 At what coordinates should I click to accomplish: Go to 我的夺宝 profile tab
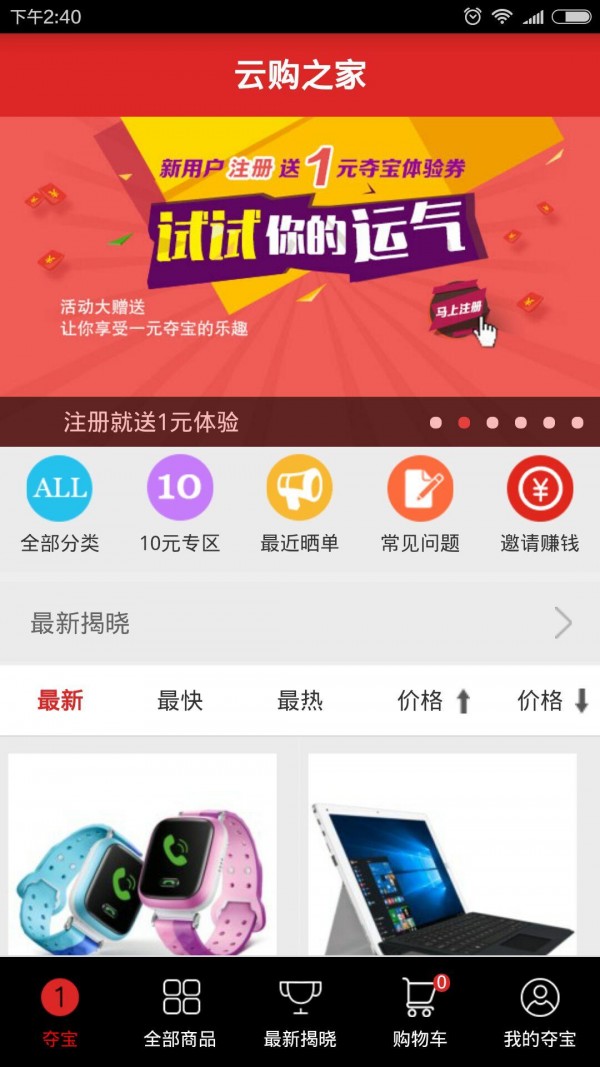(540, 1012)
